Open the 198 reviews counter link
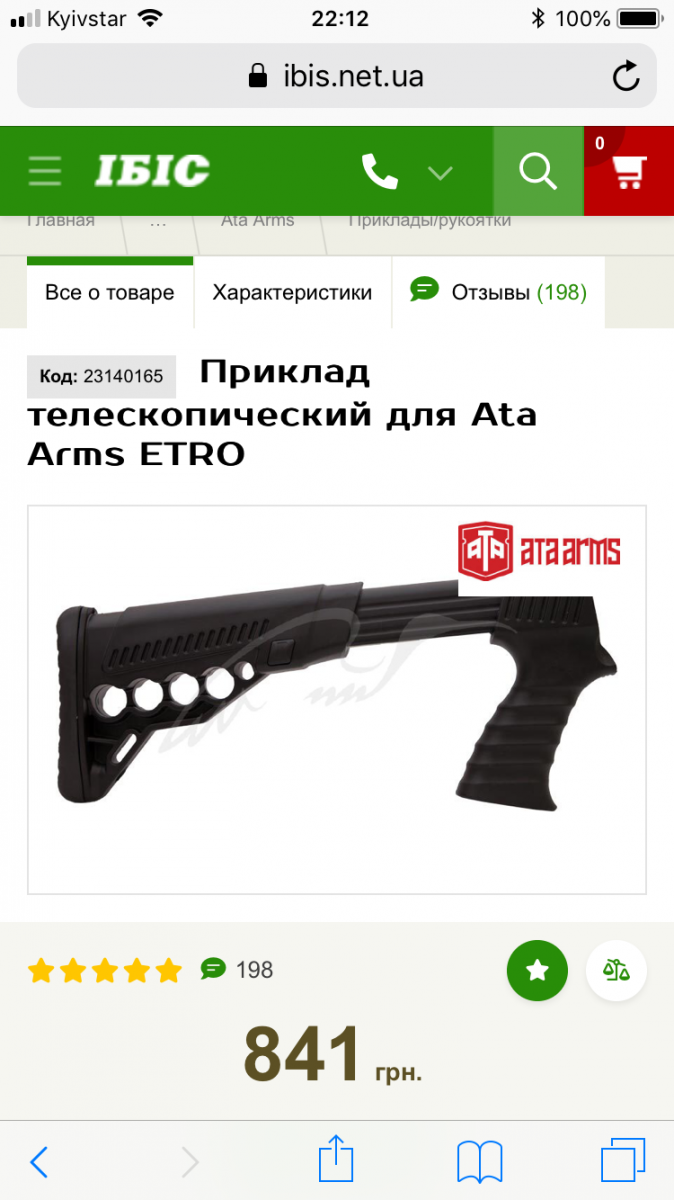Viewport: 674px width, 1200px height. tap(237, 969)
